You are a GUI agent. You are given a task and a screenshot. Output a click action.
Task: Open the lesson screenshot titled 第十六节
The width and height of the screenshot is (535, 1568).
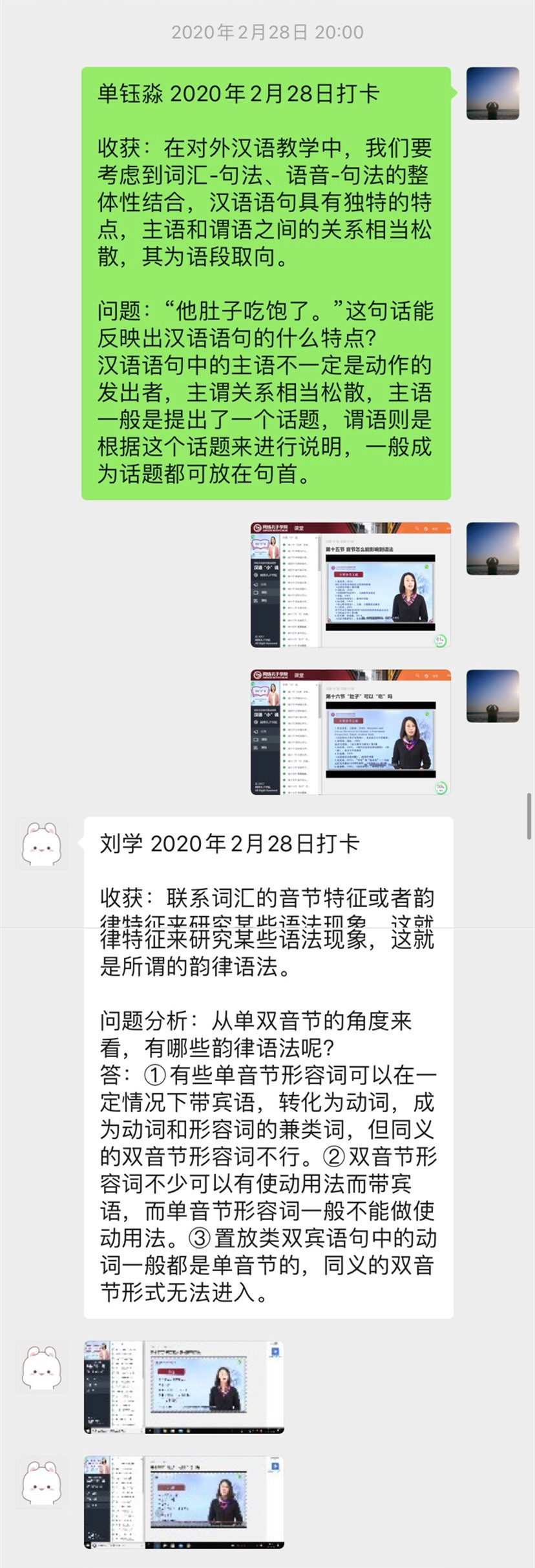(x=350, y=732)
